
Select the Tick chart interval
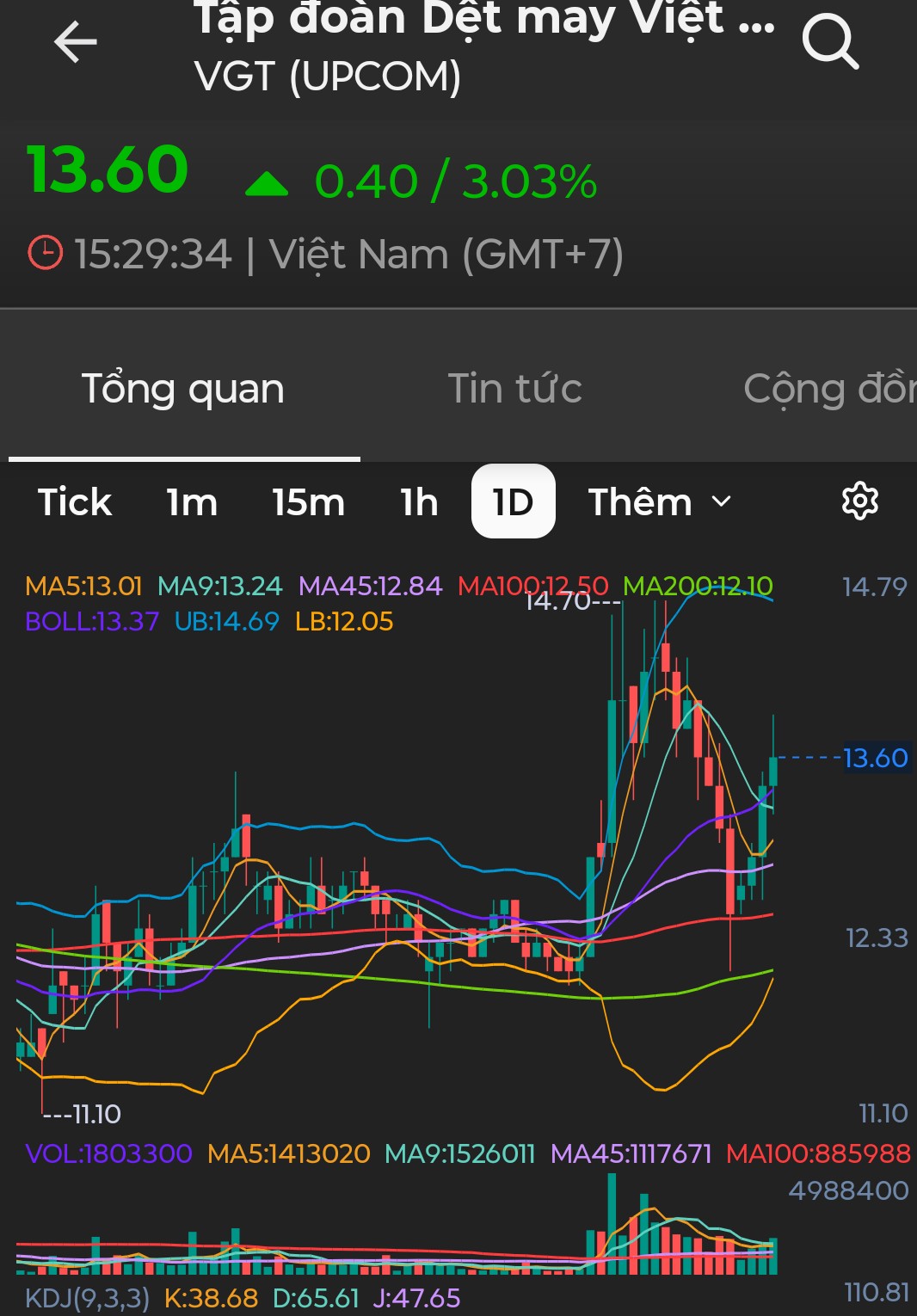75,502
